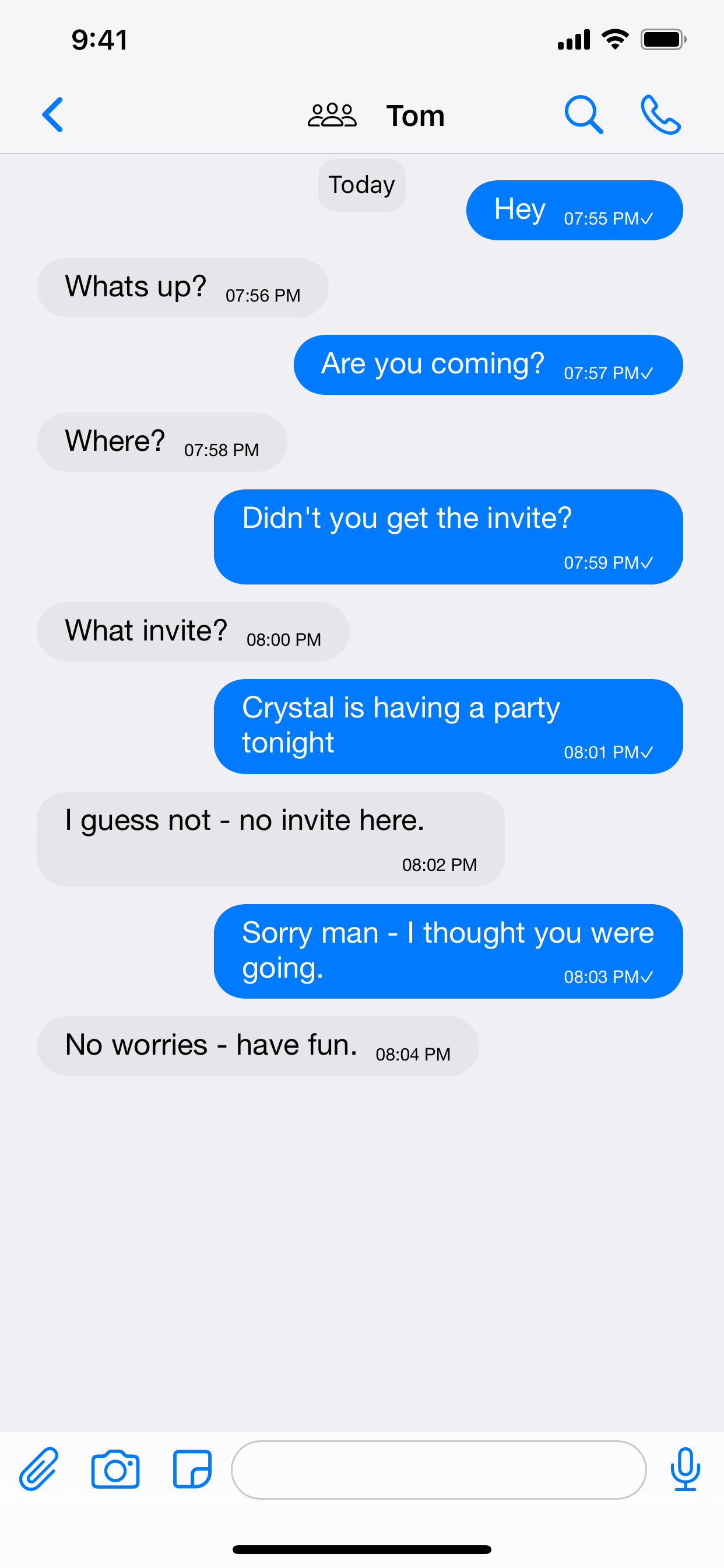Search within this chat
This screenshot has height=1568, width=724.
click(584, 114)
